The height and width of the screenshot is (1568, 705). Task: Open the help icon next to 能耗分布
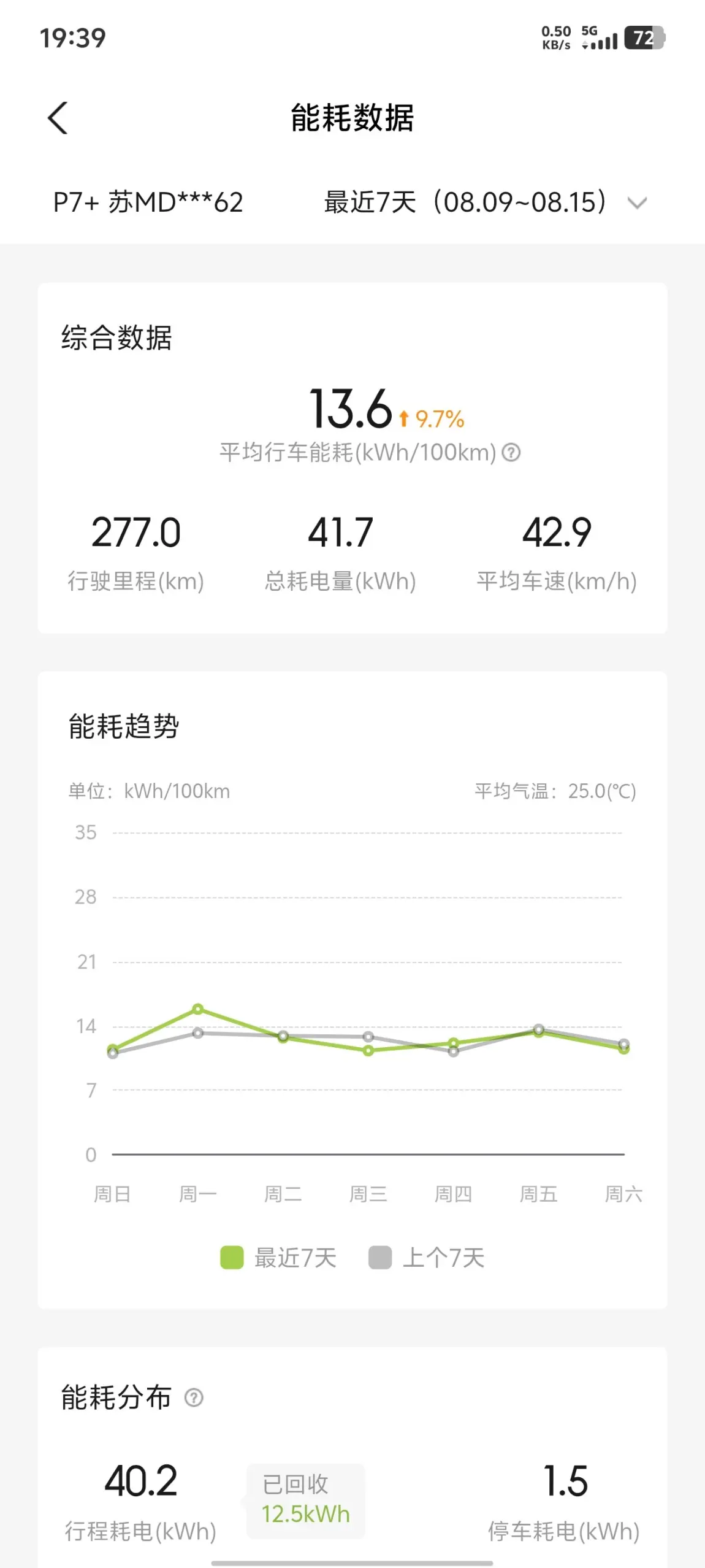pos(194,1398)
